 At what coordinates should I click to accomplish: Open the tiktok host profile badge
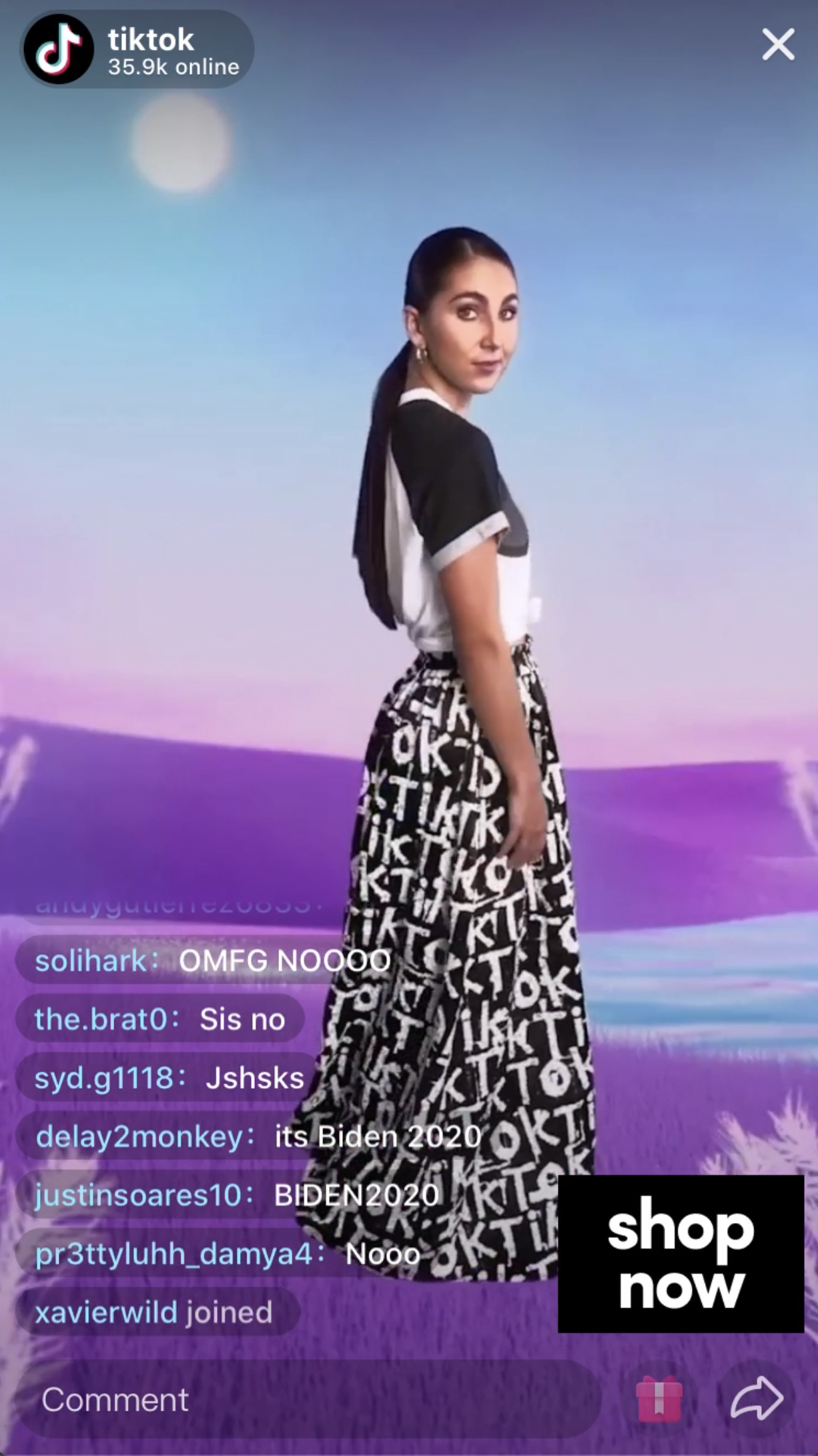138,50
